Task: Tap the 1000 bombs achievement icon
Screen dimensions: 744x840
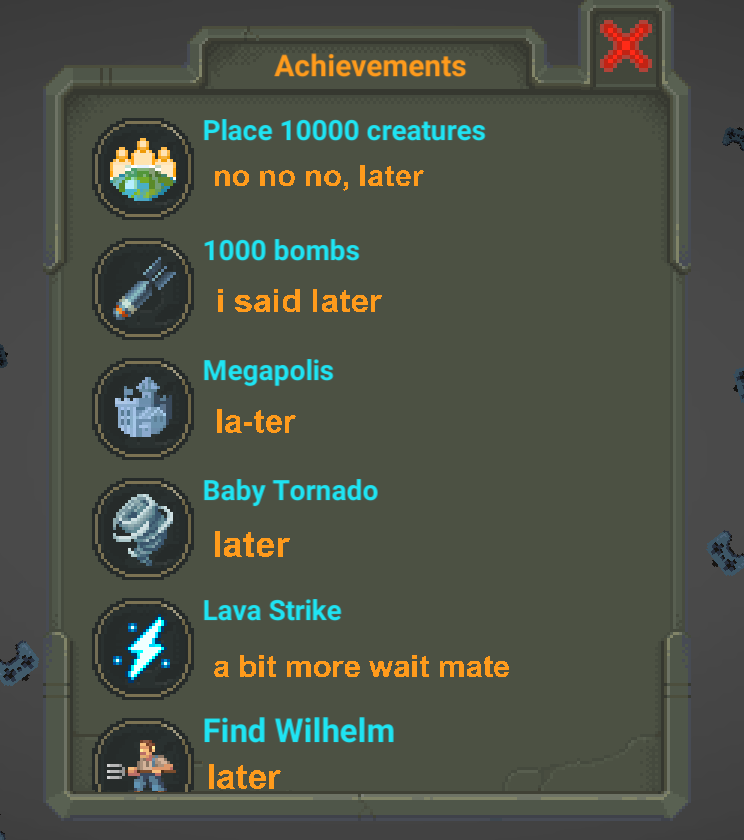Action: point(142,288)
